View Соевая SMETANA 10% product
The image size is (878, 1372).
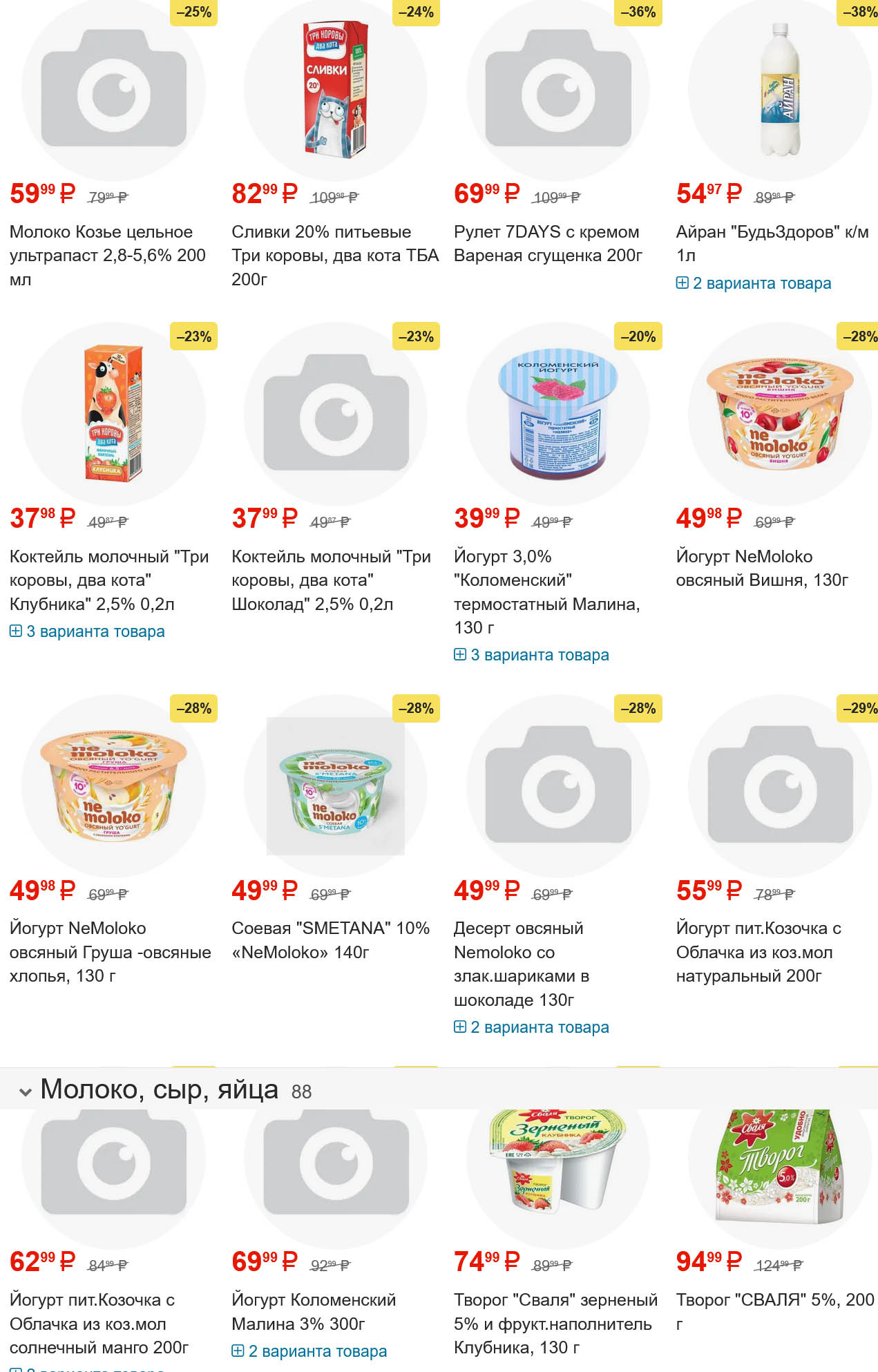(x=330, y=940)
